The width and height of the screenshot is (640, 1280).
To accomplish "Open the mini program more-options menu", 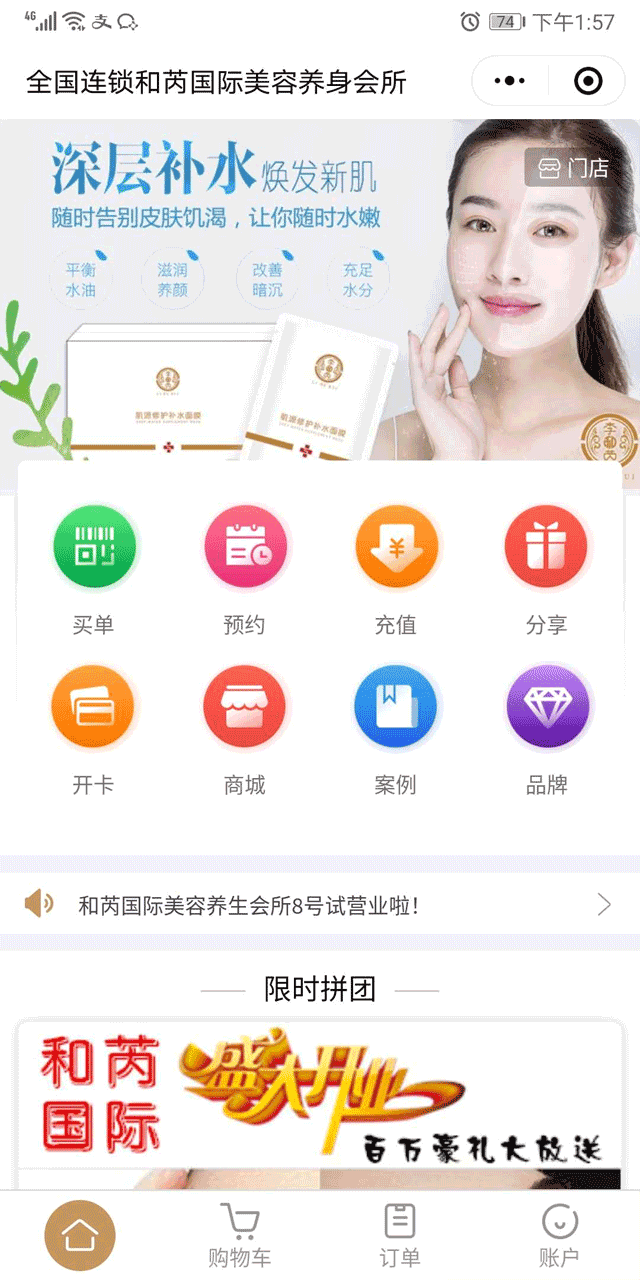I will 510,81.
